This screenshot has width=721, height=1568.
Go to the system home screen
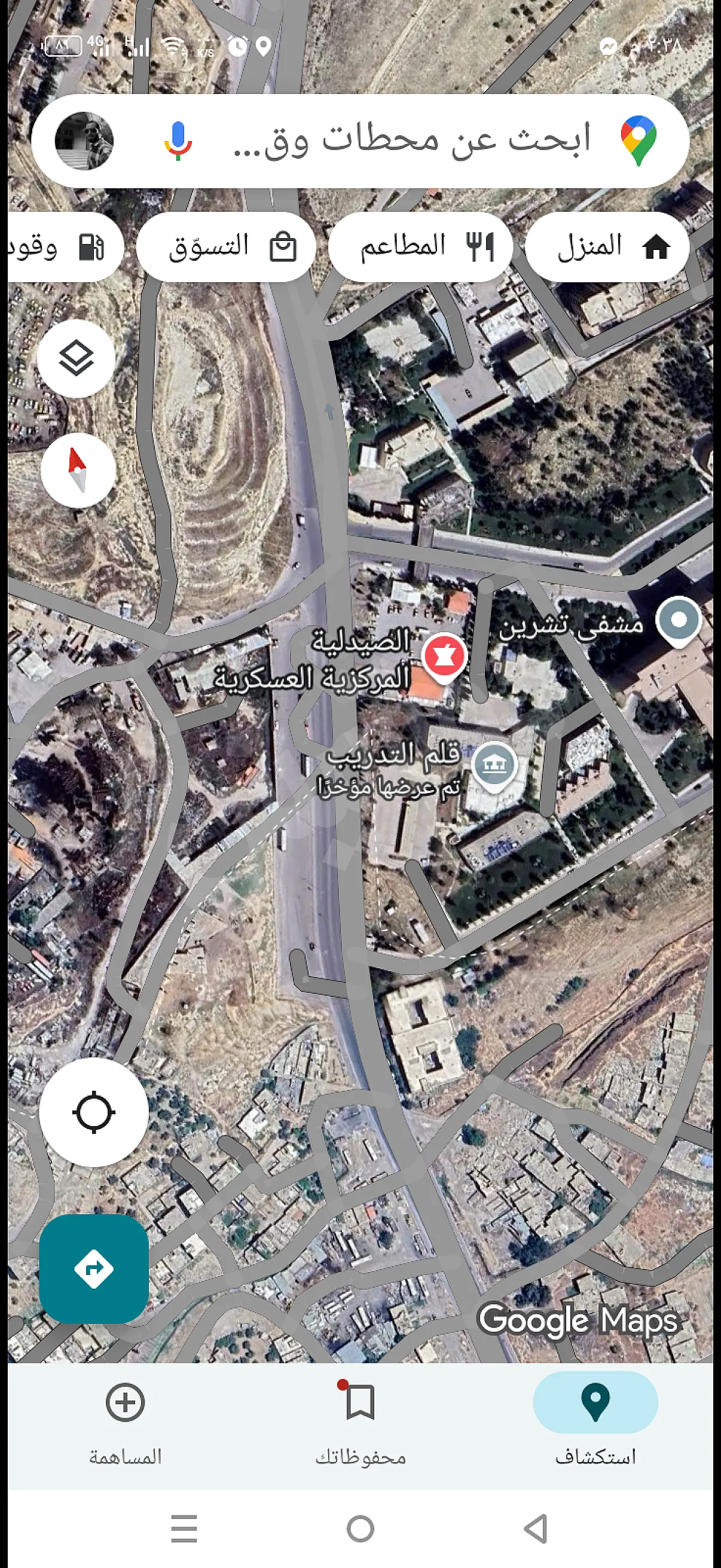point(360,1529)
